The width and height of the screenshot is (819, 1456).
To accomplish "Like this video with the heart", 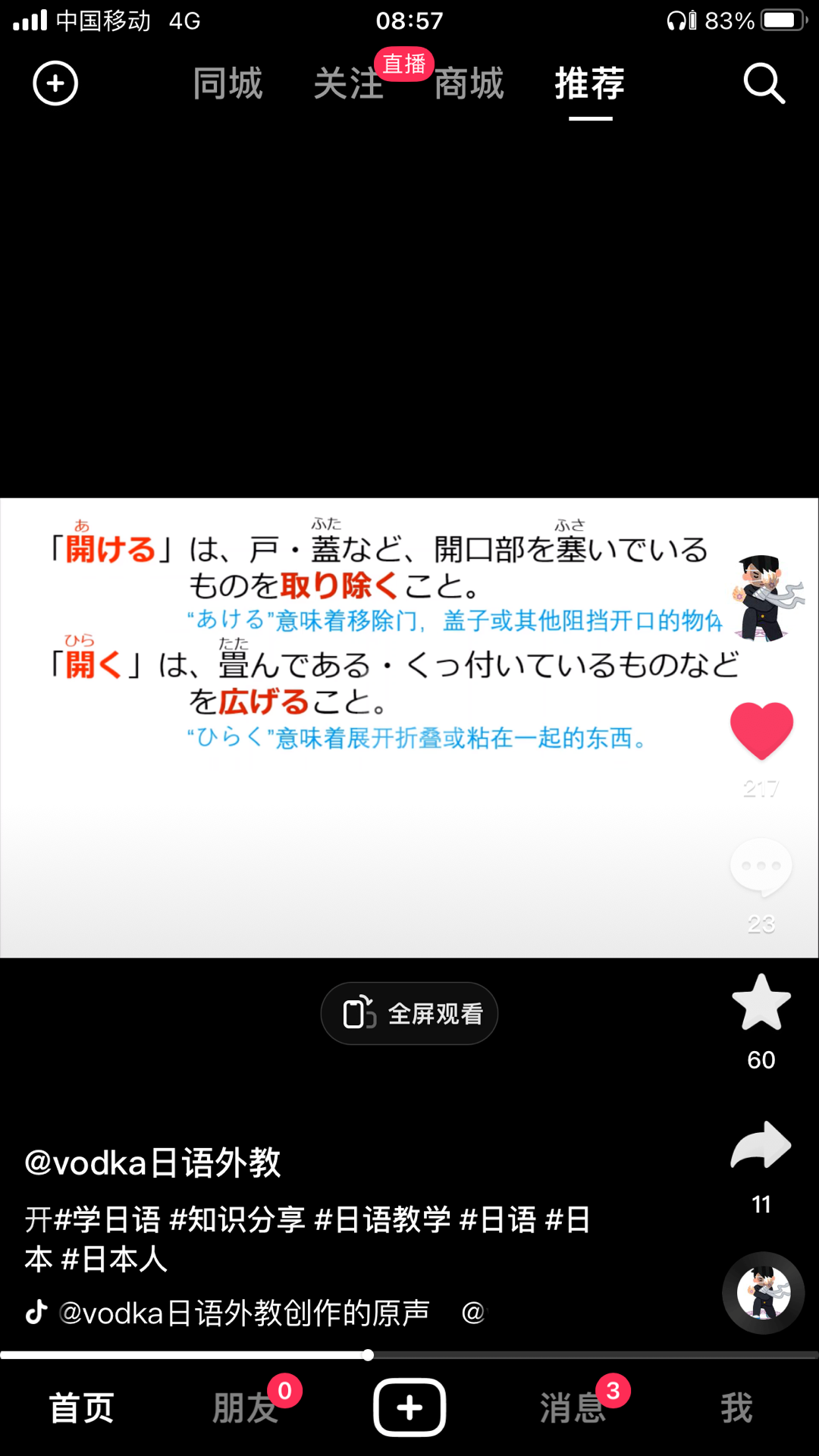I will (x=761, y=730).
